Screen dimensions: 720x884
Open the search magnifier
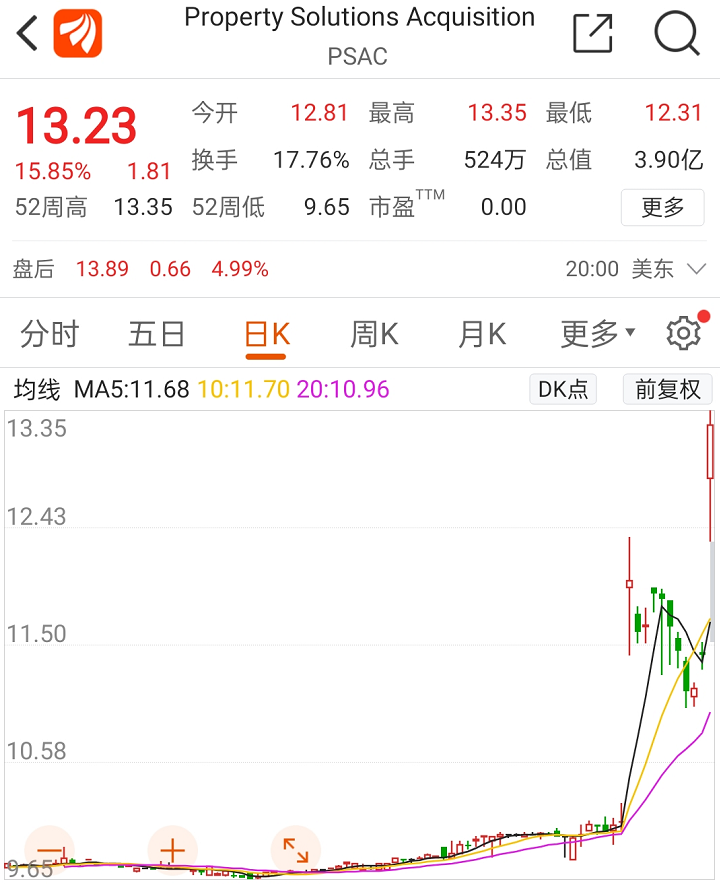click(x=677, y=34)
